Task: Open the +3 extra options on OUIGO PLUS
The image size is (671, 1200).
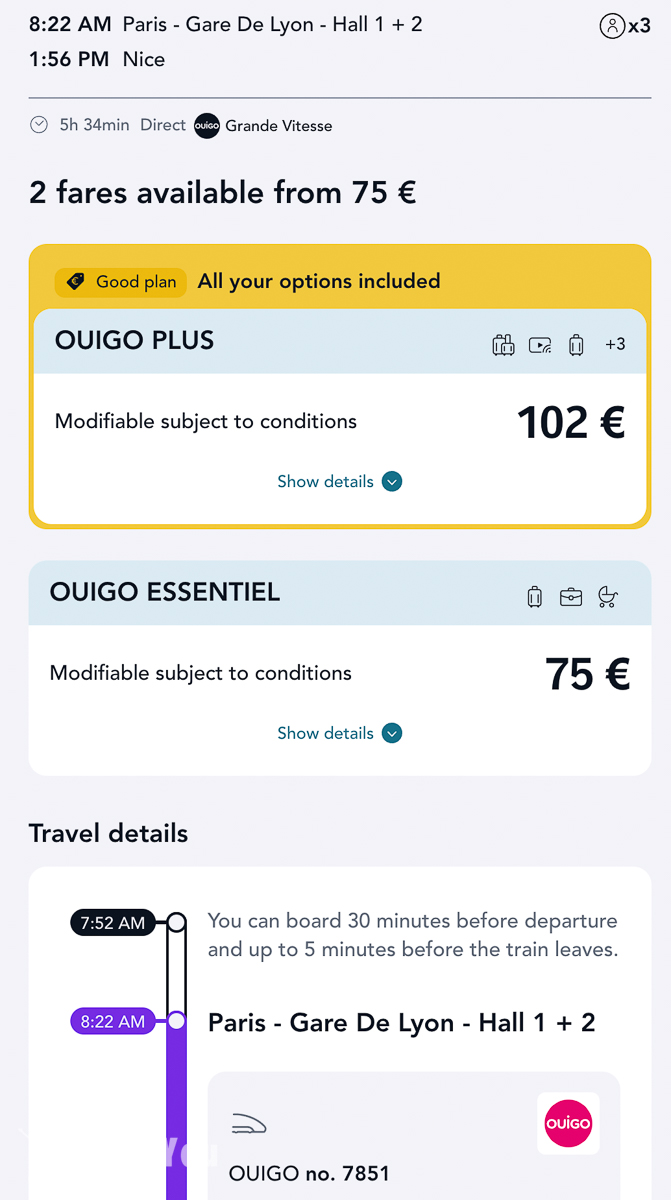Action: click(x=615, y=344)
